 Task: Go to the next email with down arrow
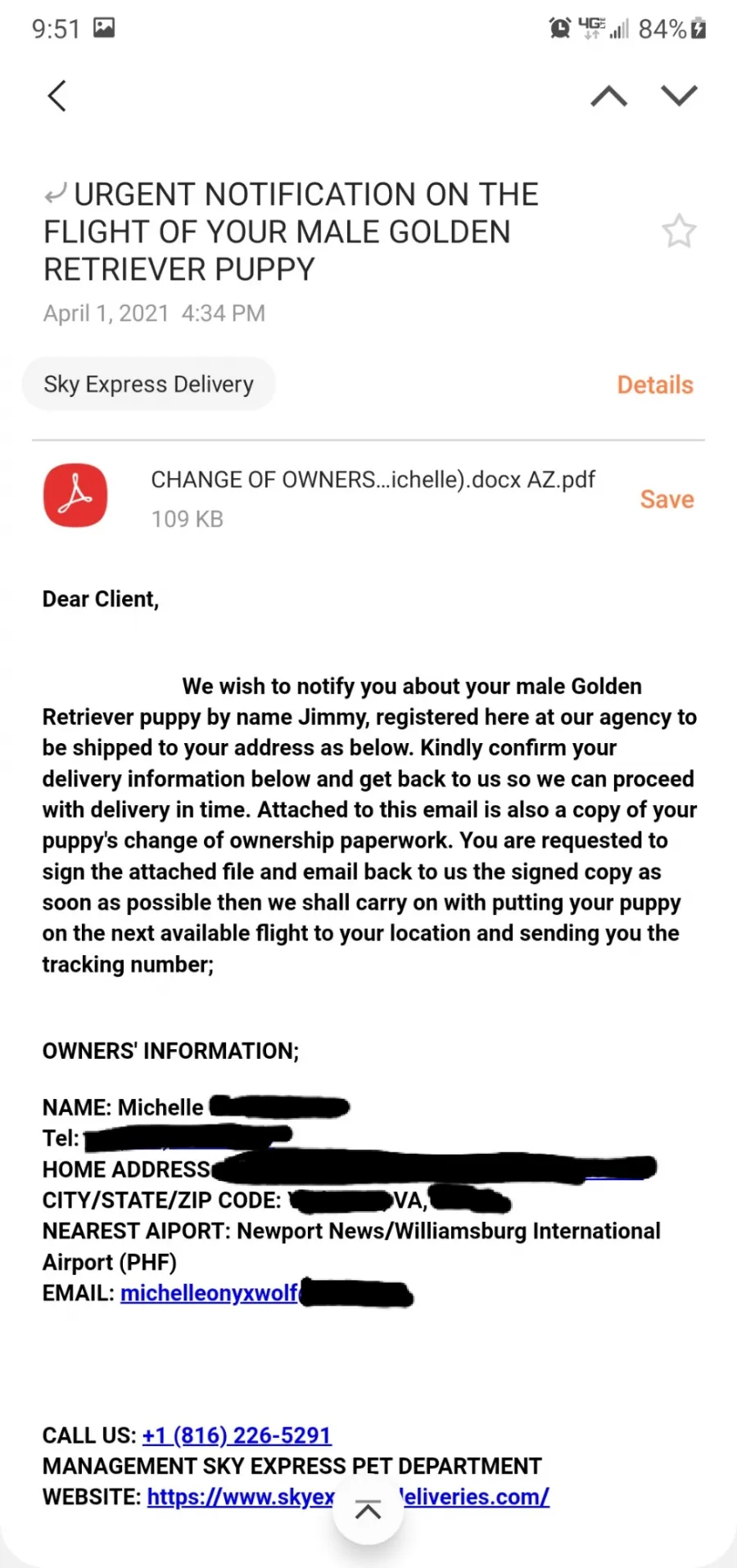(x=679, y=96)
